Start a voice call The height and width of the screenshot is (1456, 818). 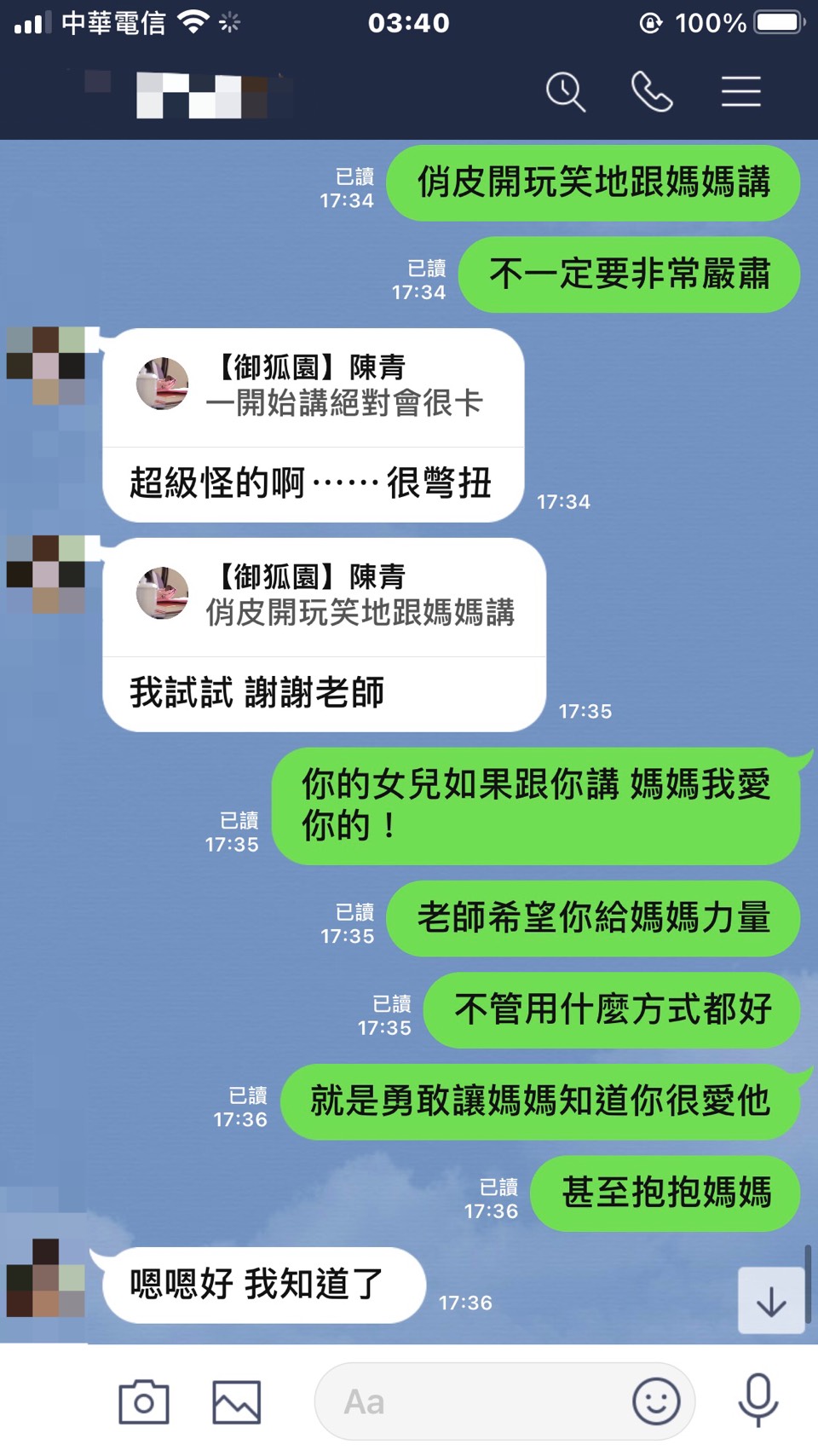652,92
